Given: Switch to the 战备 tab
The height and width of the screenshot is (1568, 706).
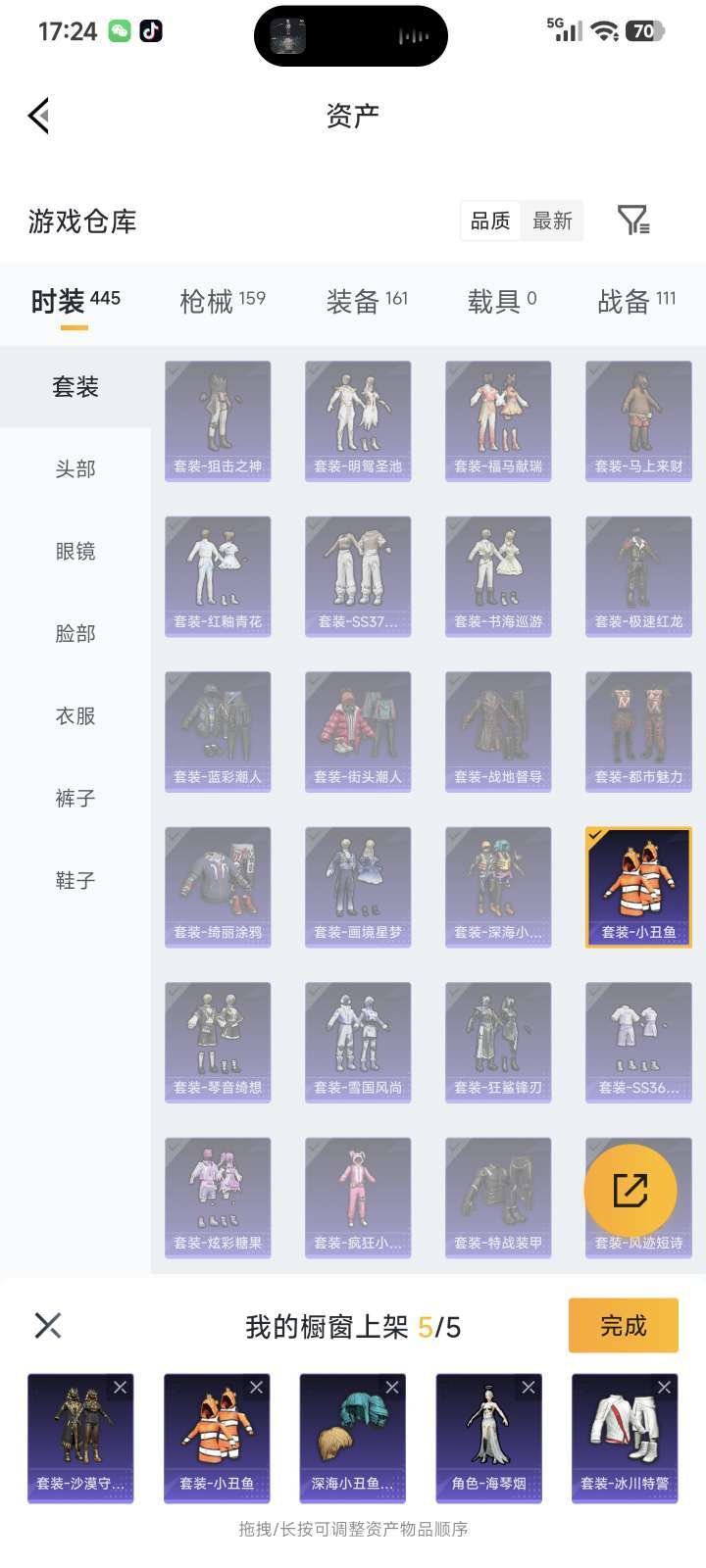Looking at the screenshot, I should [636, 302].
